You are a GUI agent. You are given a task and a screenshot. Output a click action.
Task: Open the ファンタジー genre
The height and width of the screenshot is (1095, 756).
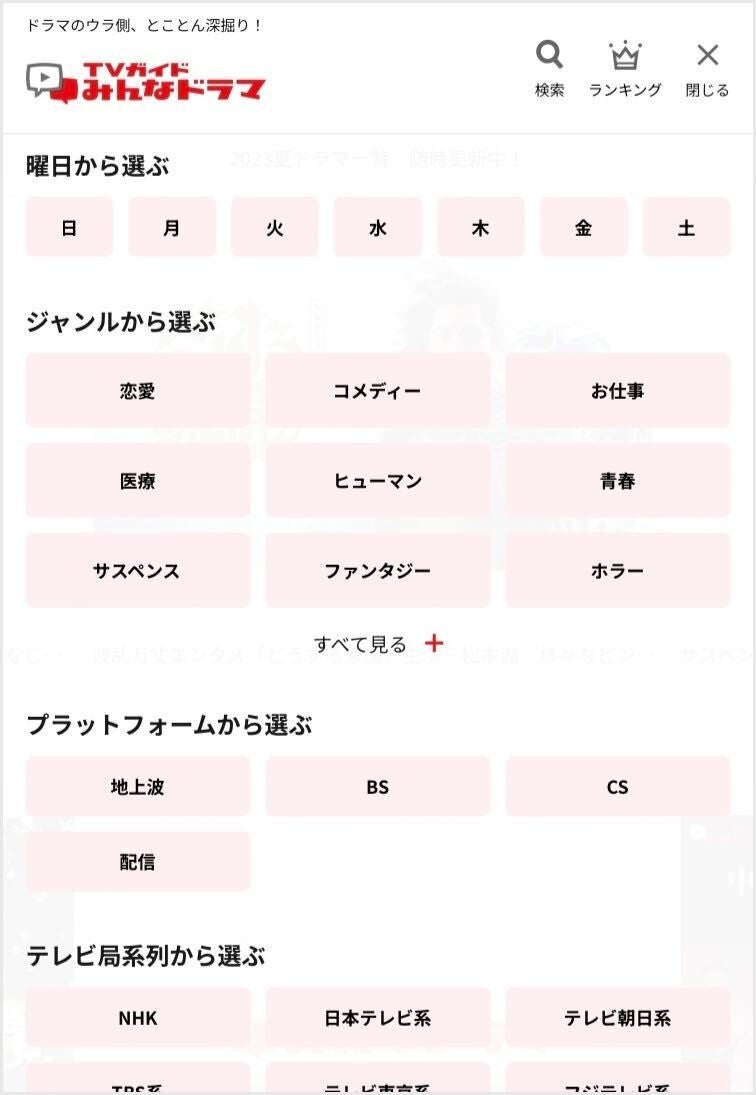tap(377, 571)
